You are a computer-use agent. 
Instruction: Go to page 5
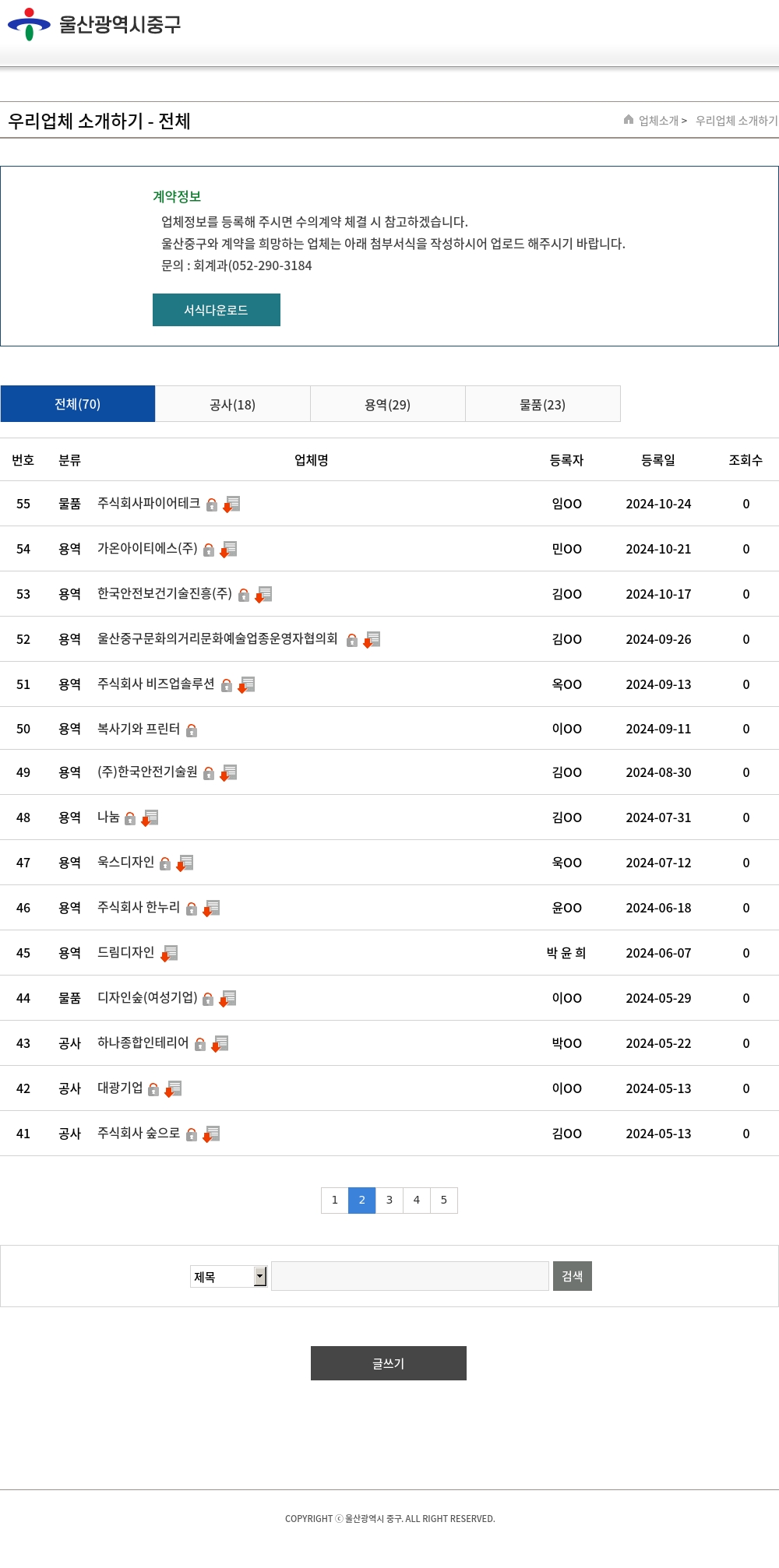pyautogui.click(x=444, y=1201)
